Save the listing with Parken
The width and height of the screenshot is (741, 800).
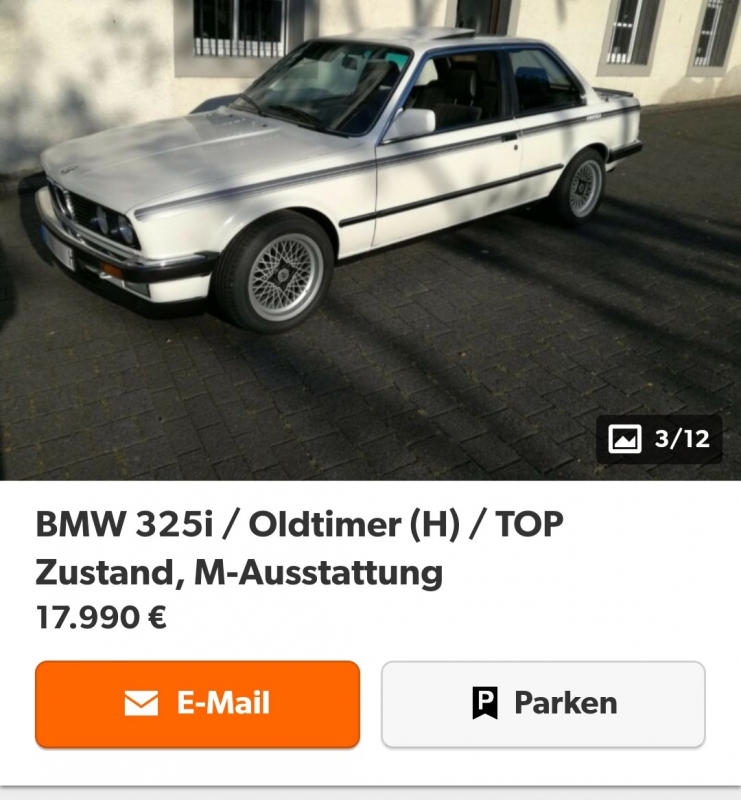(x=543, y=704)
